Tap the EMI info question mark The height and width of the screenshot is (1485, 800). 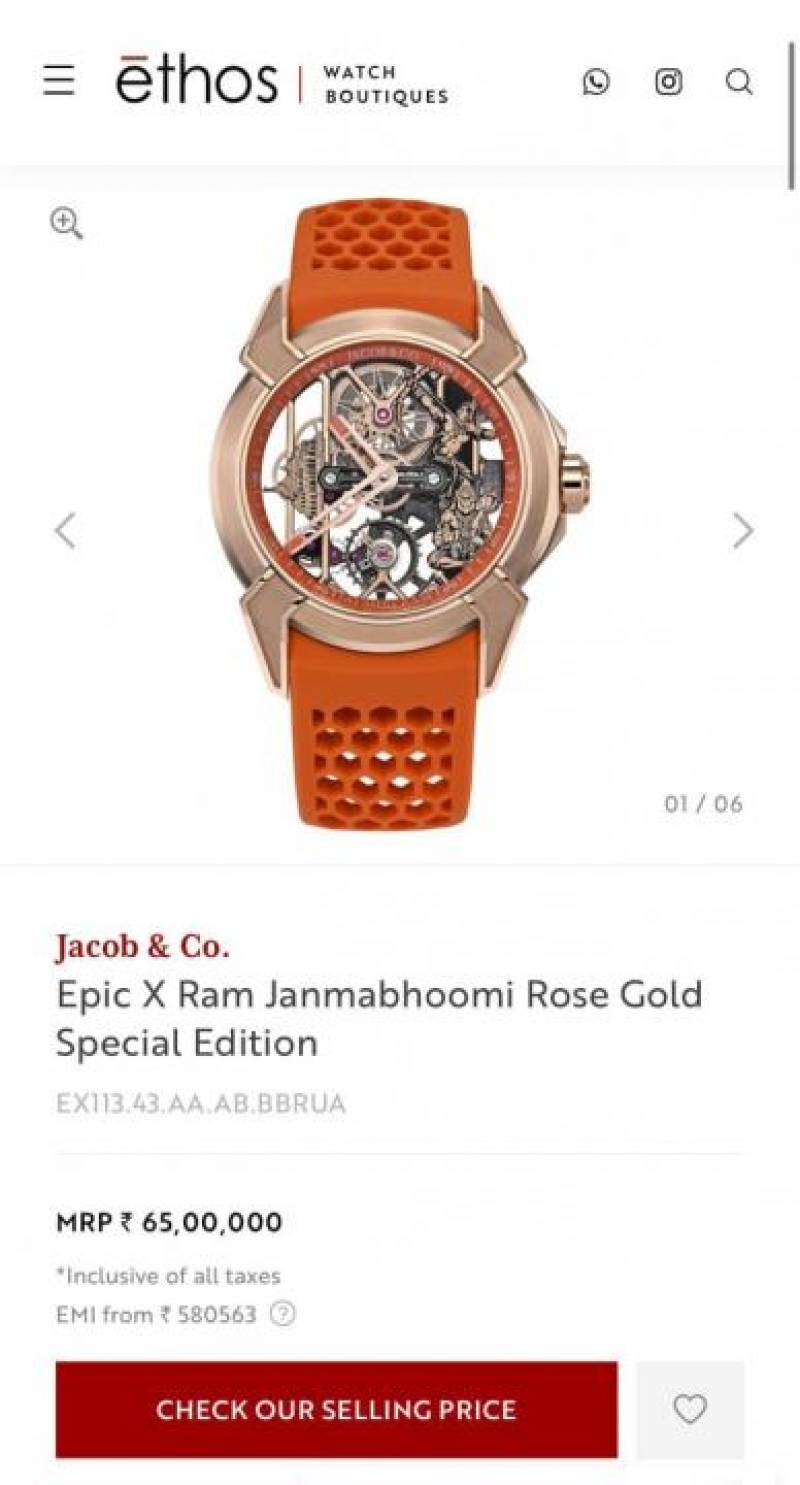tap(283, 1314)
